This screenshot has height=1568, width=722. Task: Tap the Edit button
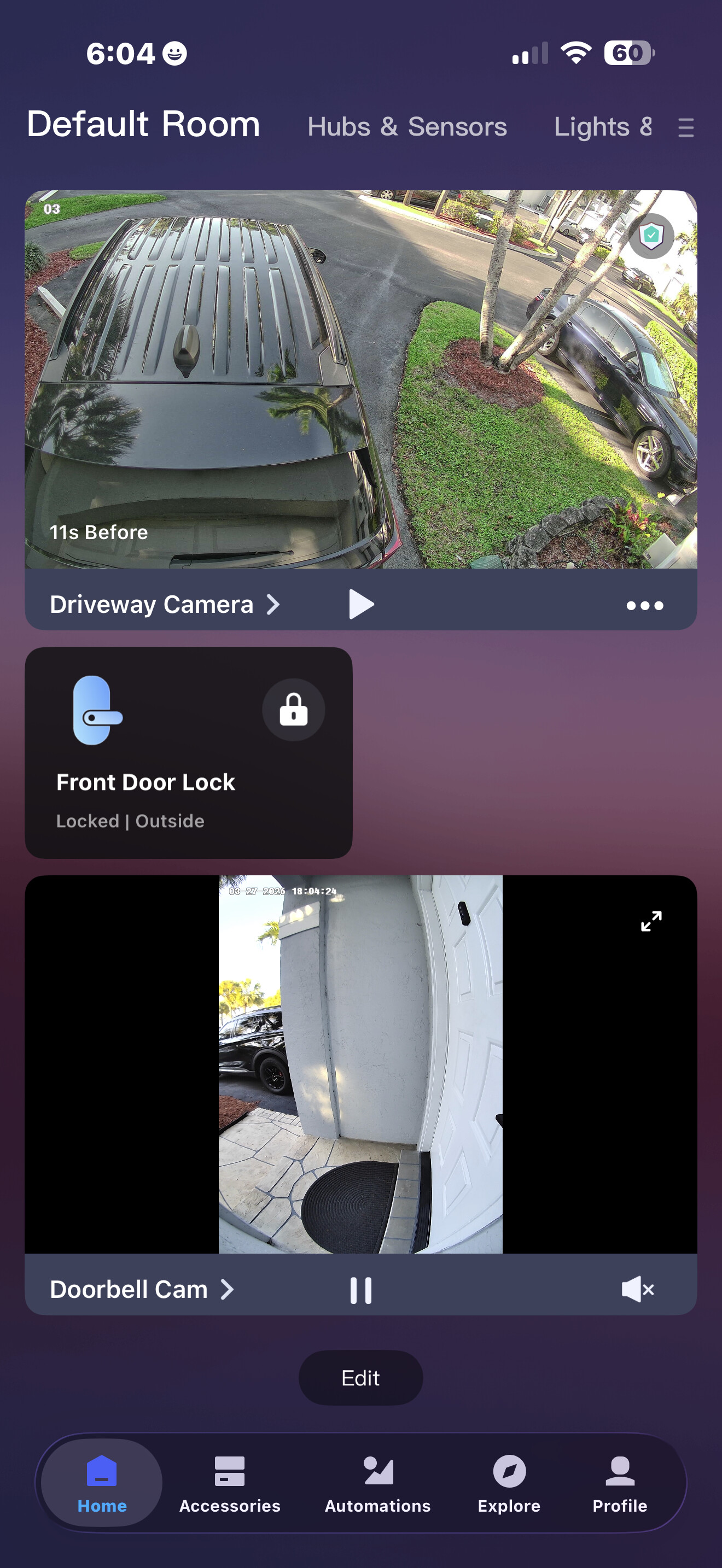360,1378
